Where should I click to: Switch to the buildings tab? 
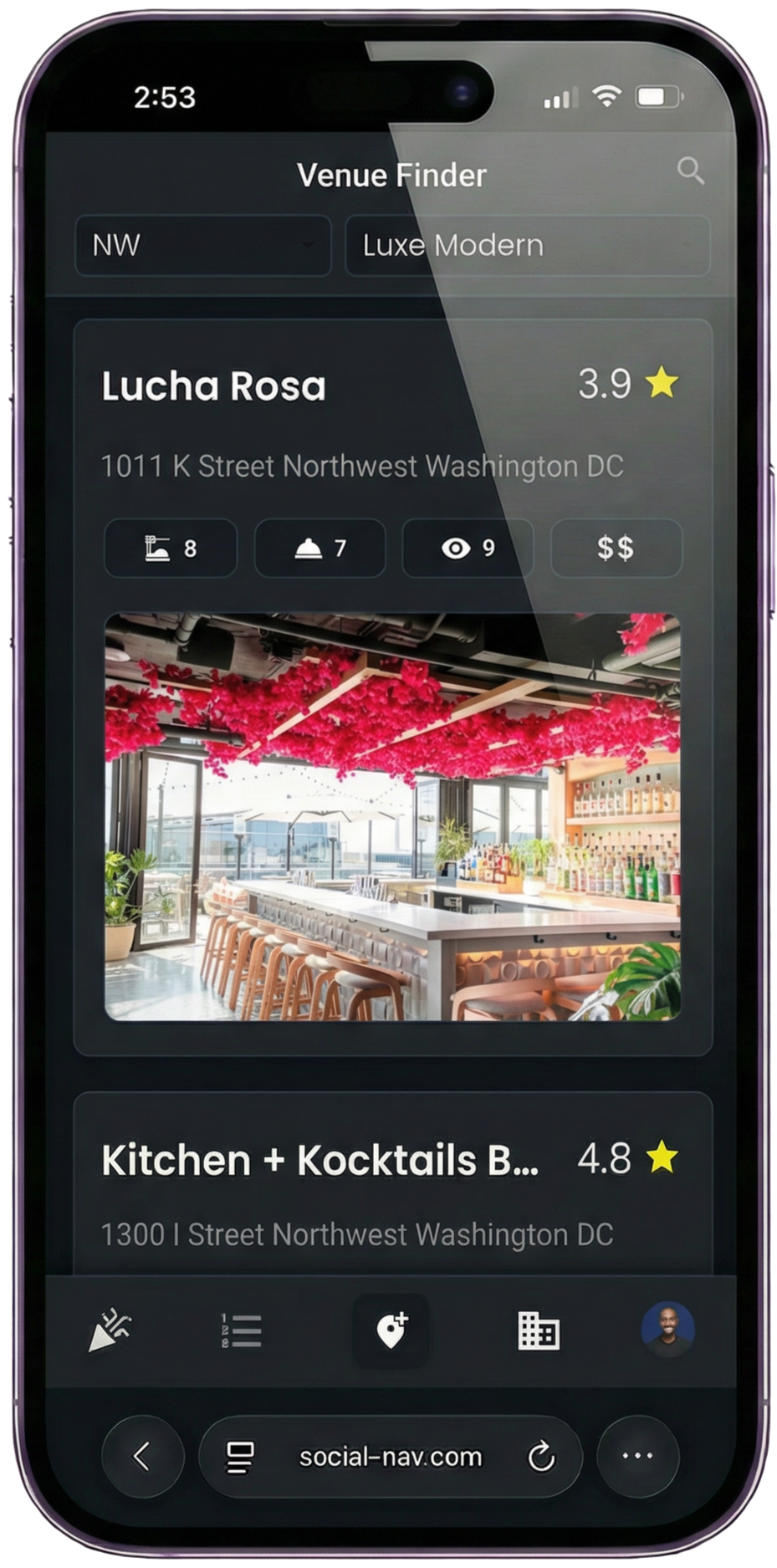(x=539, y=1331)
